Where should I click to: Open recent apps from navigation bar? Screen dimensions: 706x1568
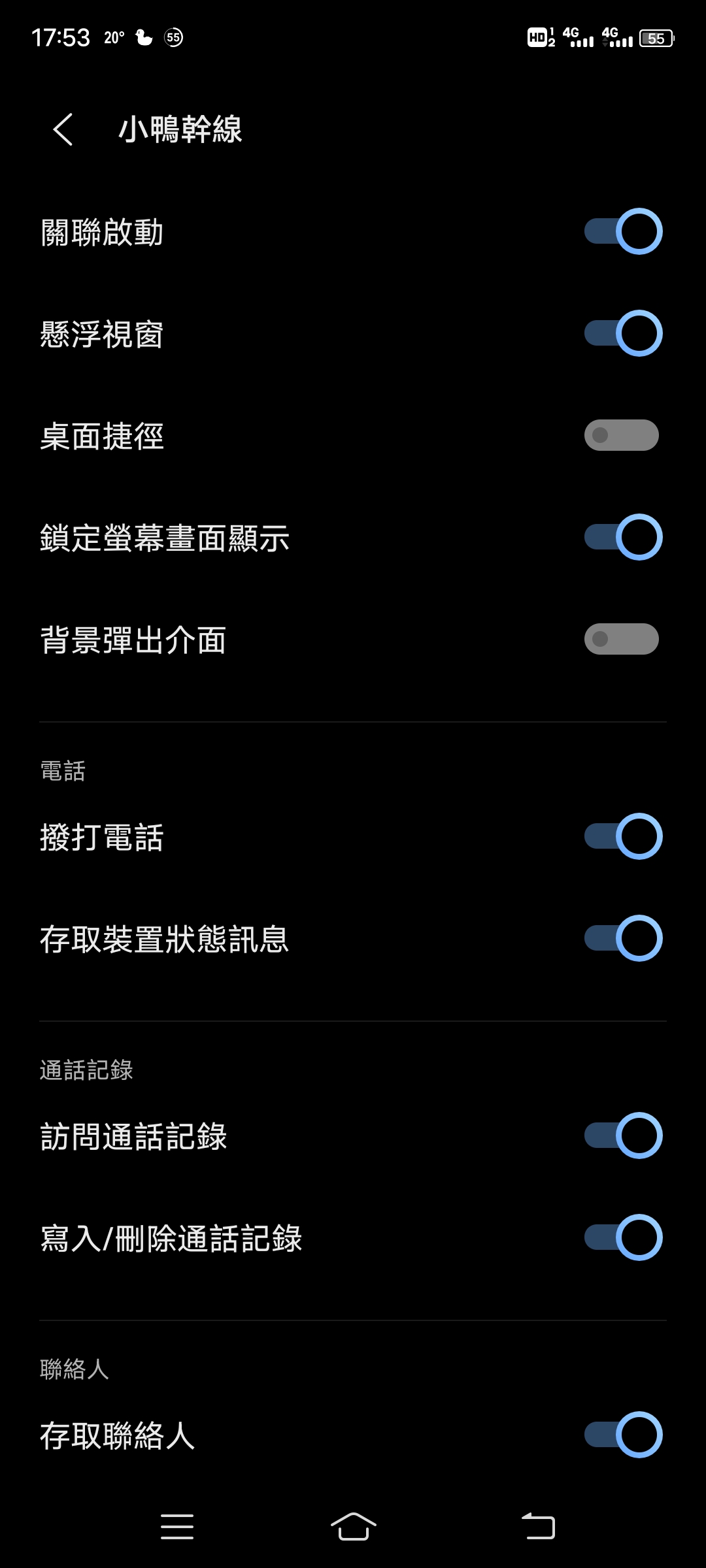pyautogui.click(x=177, y=1527)
